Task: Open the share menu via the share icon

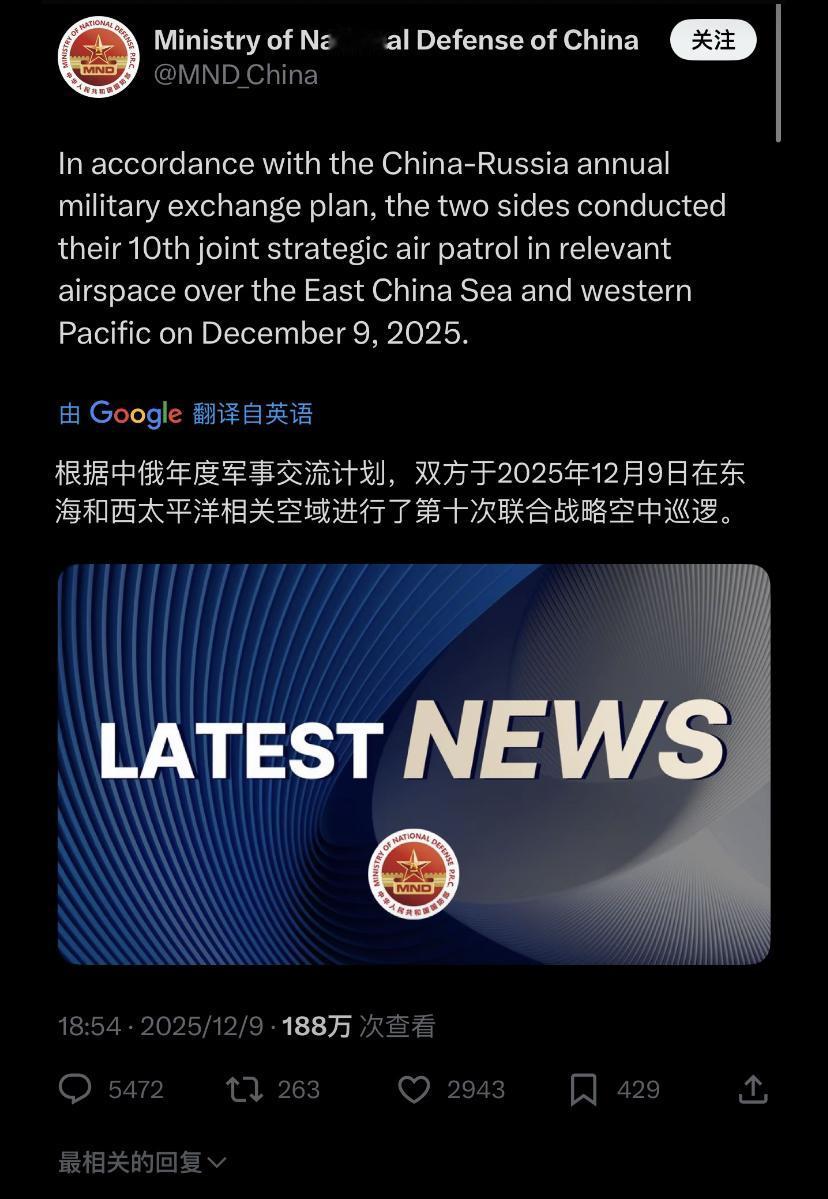Action: [x=755, y=1089]
